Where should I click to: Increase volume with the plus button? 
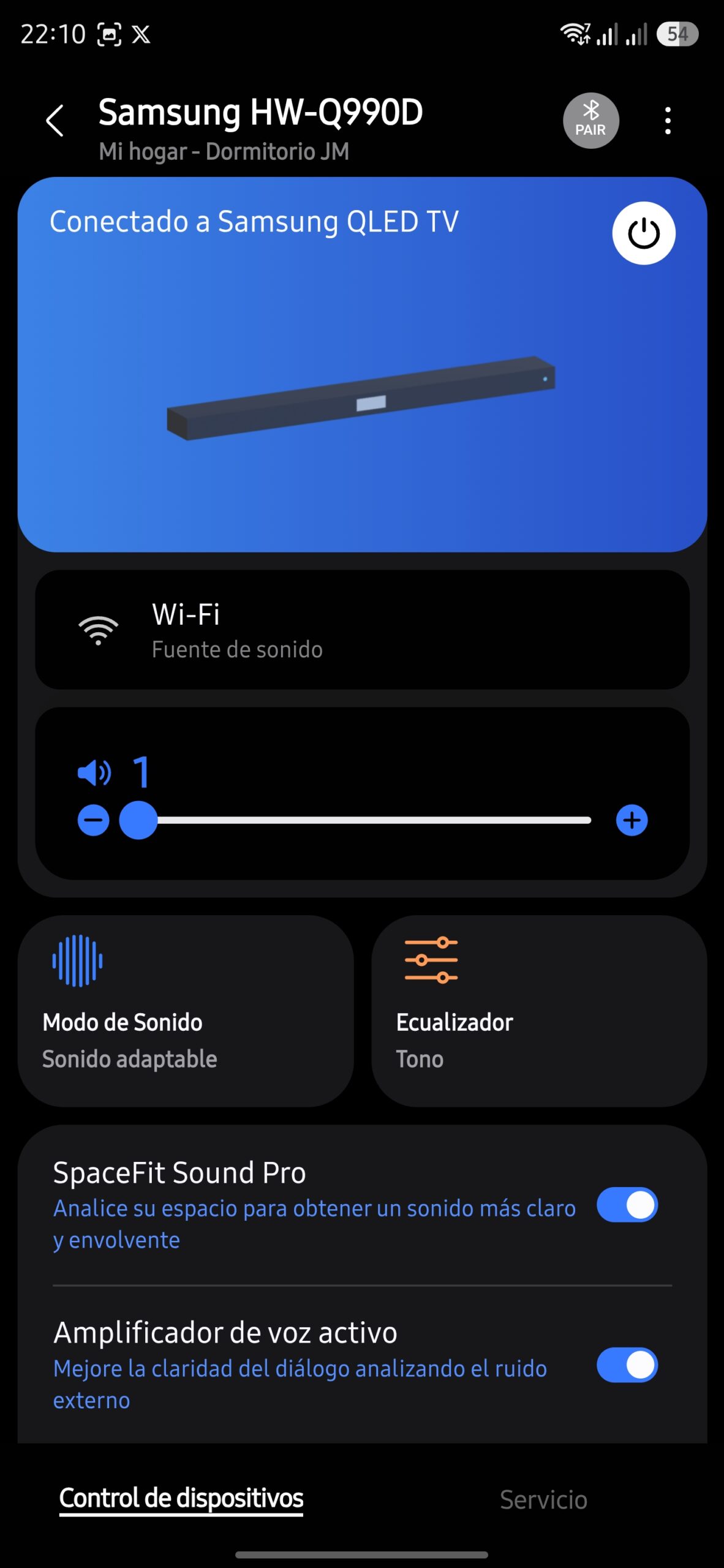tap(632, 820)
